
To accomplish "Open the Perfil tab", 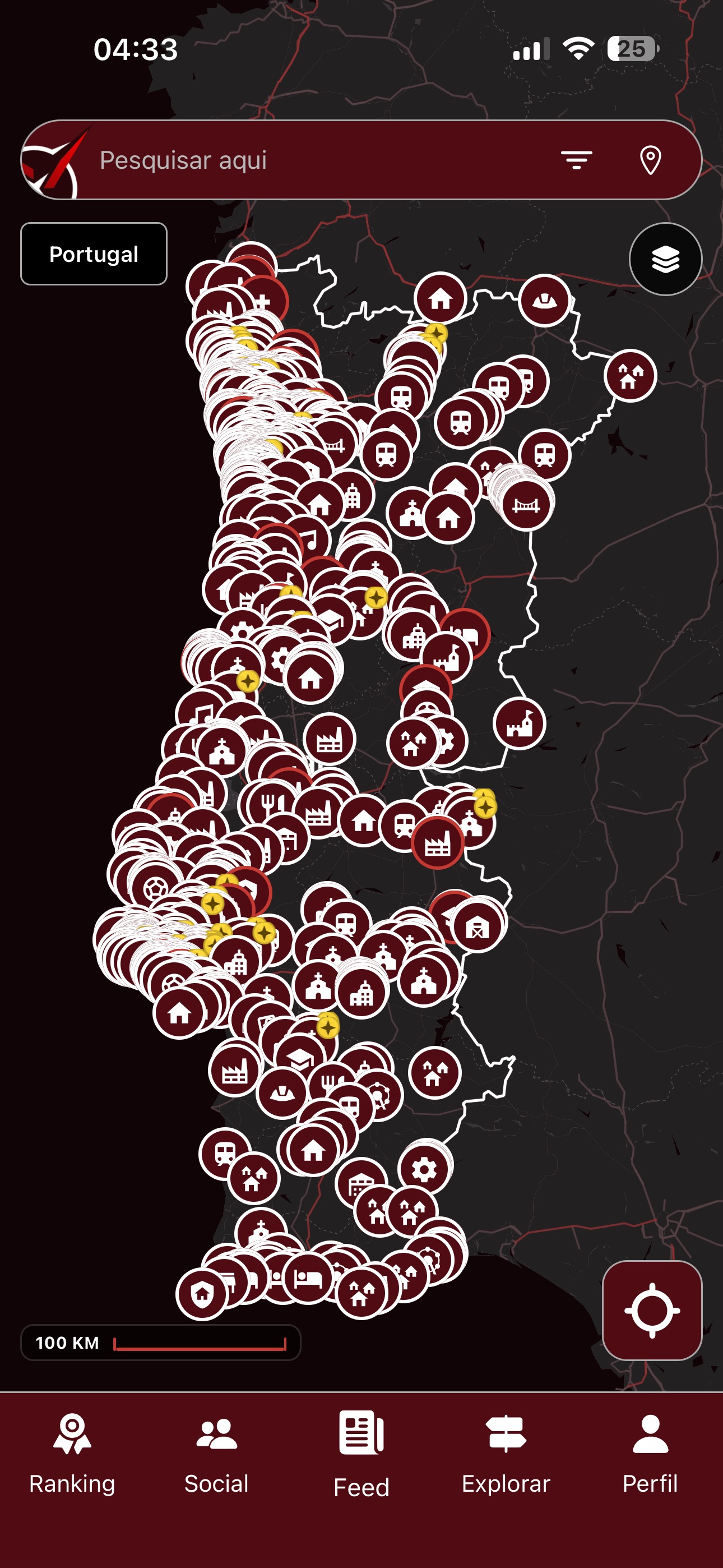I will pos(650,1454).
